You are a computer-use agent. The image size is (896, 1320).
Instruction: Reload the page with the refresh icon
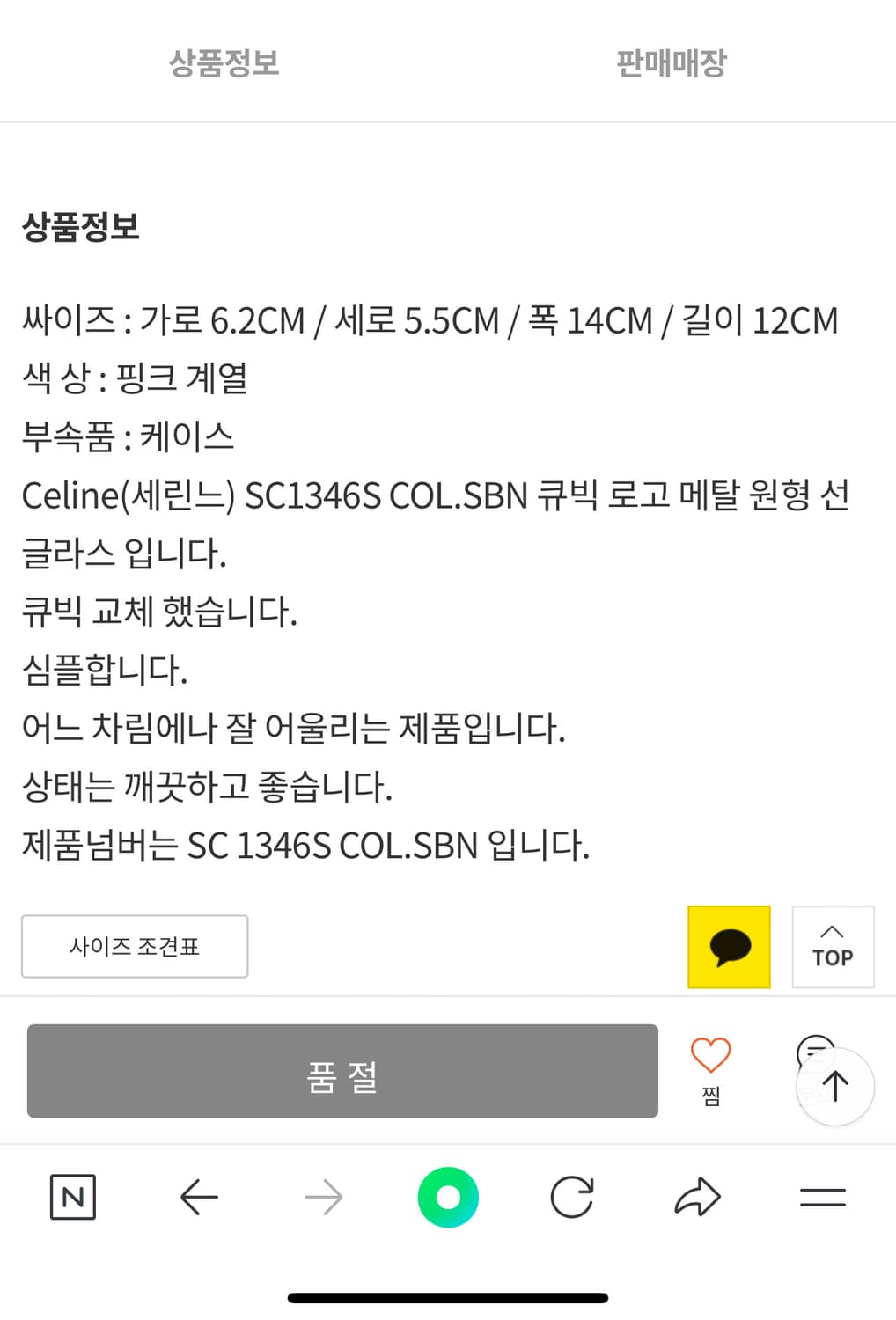click(573, 1197)
